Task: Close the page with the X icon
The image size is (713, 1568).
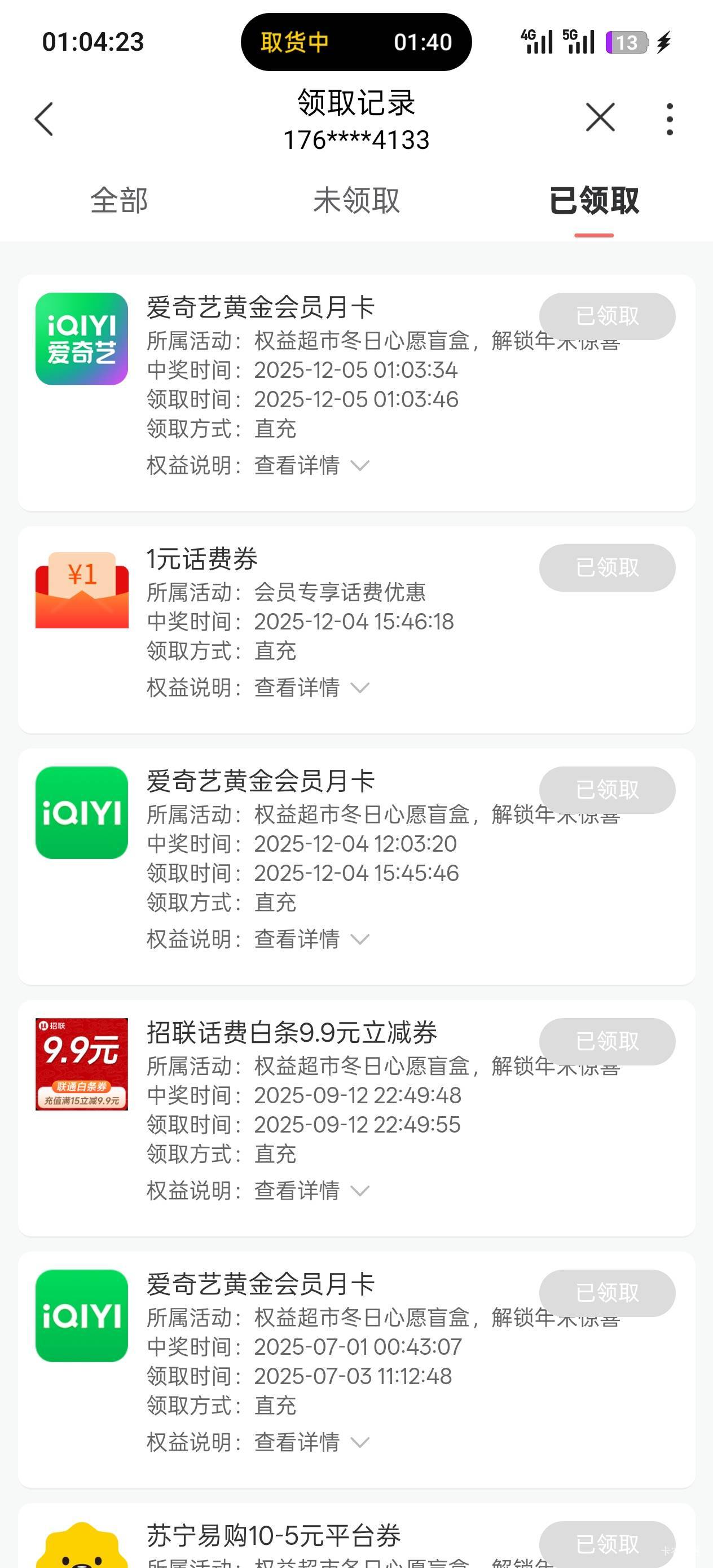Action: (600, 117)
